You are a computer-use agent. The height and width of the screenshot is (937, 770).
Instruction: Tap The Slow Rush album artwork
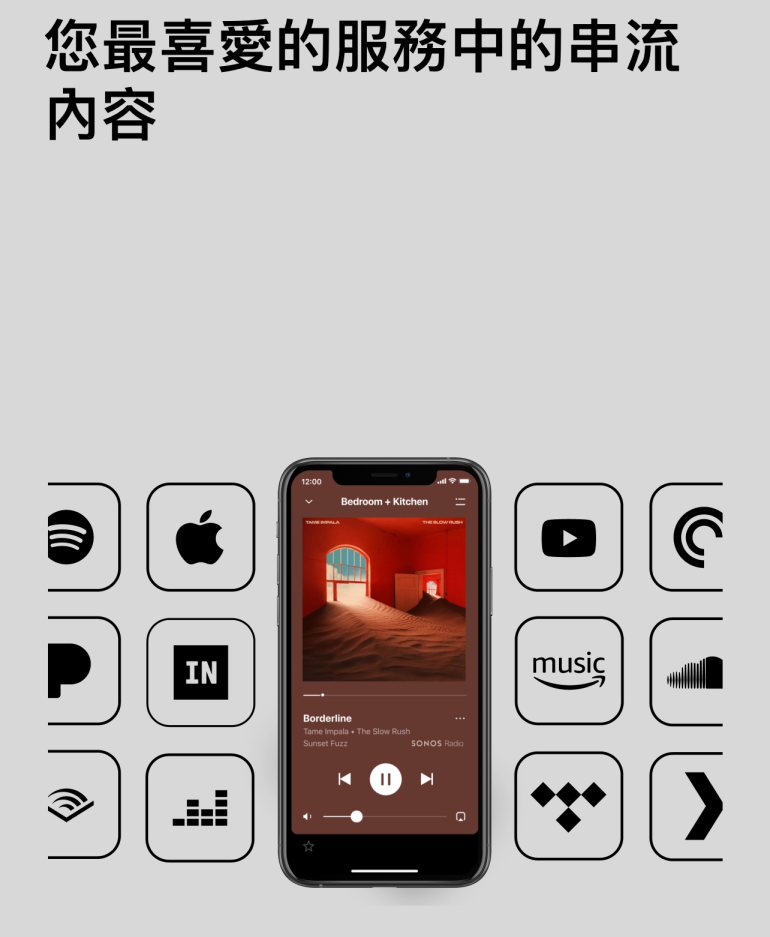385,595
